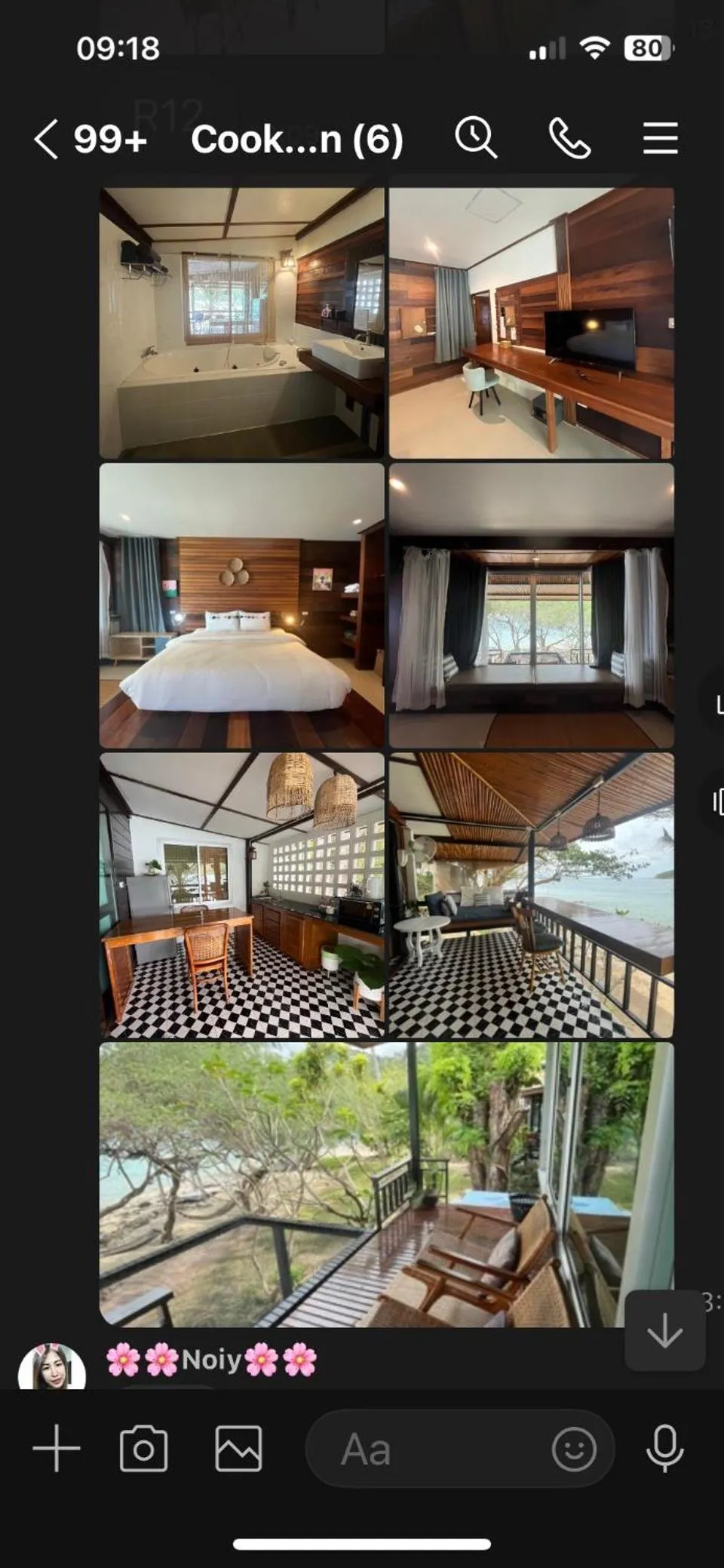This screenshot has height=1568, width=724.
Task: Open the balcony with wooden chairs photo
Action: (x=386, y=1185)
